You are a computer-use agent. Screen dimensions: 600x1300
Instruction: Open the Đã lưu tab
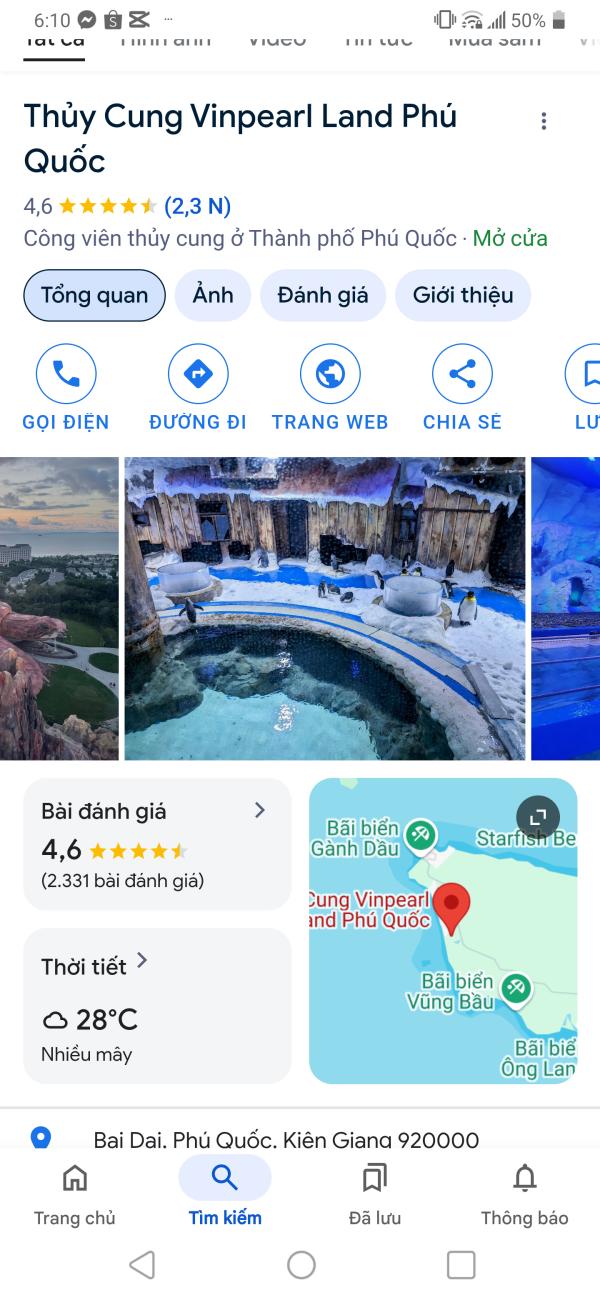(375, 1195)
